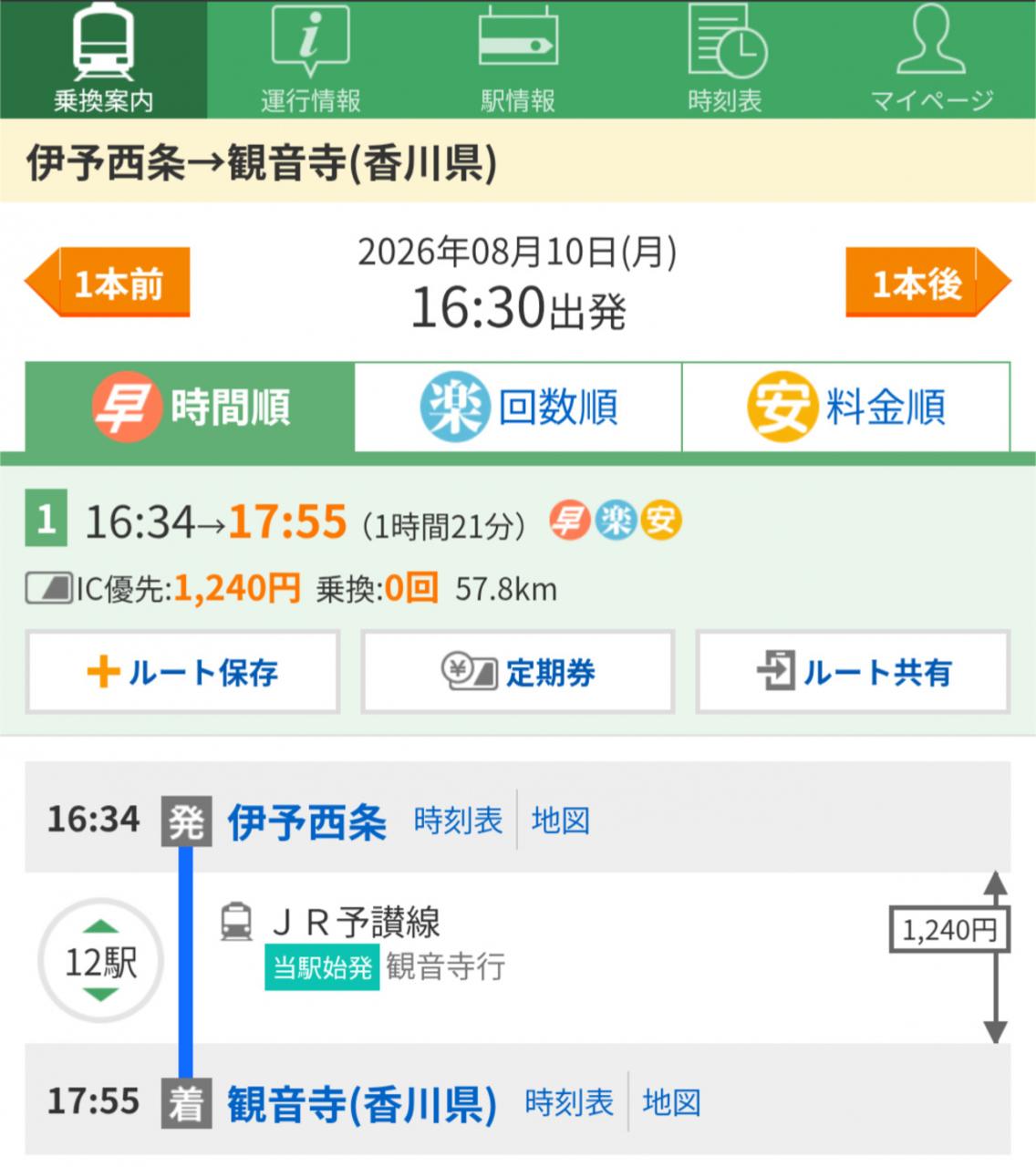This screenshot has width=1036, height=1167.
Task: Go to マイページ
Action: click(932, 59)
